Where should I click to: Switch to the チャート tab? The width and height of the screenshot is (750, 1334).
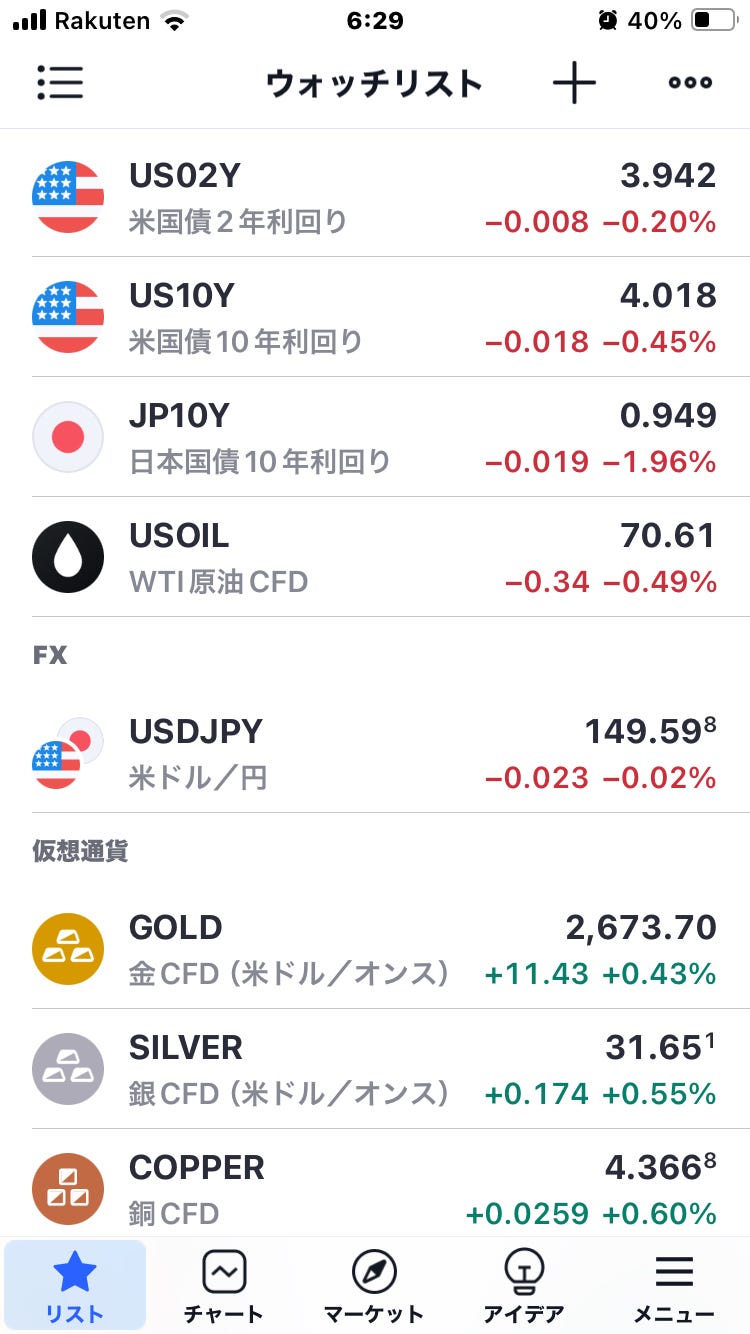click(x=224, y=1287)
